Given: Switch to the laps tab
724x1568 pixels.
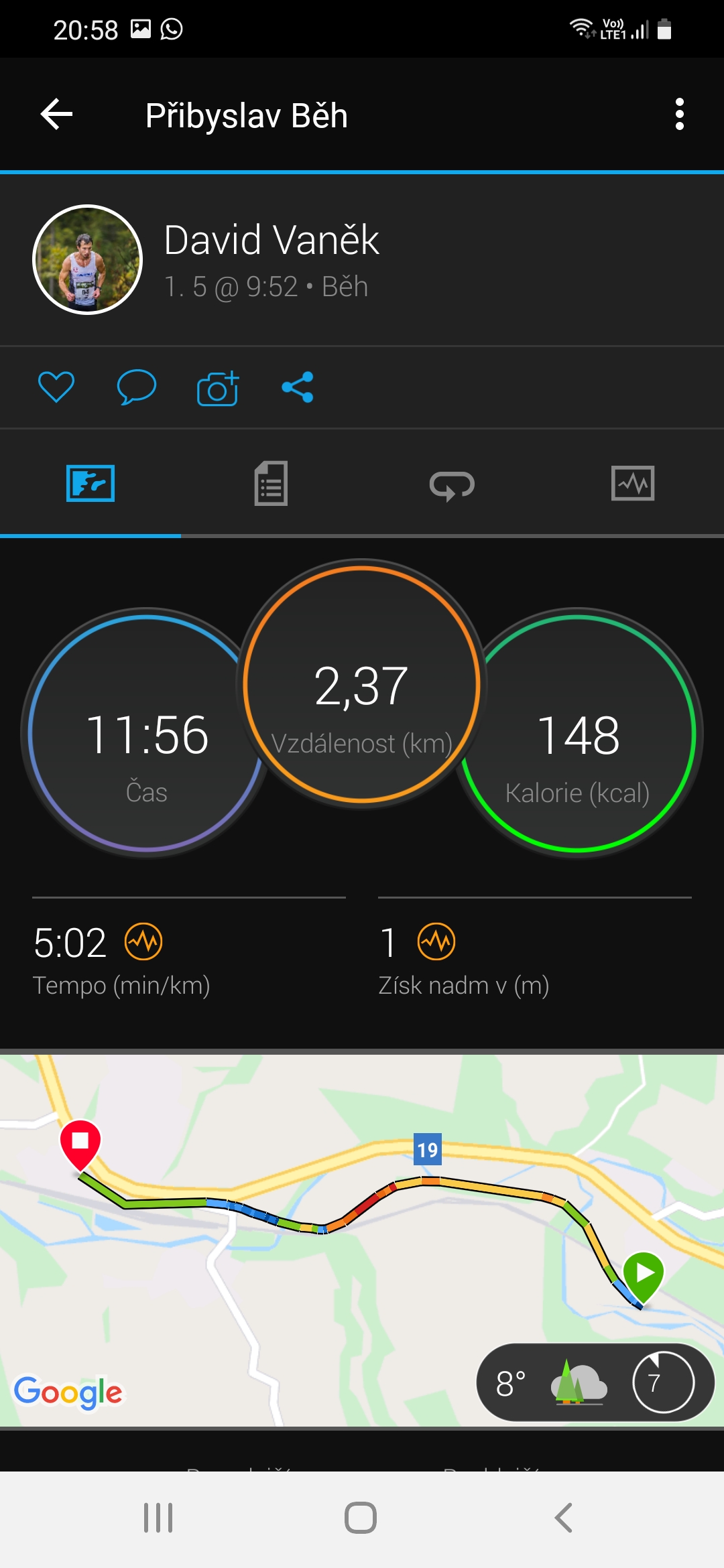Looking at the screenshot, I should 452,484.
